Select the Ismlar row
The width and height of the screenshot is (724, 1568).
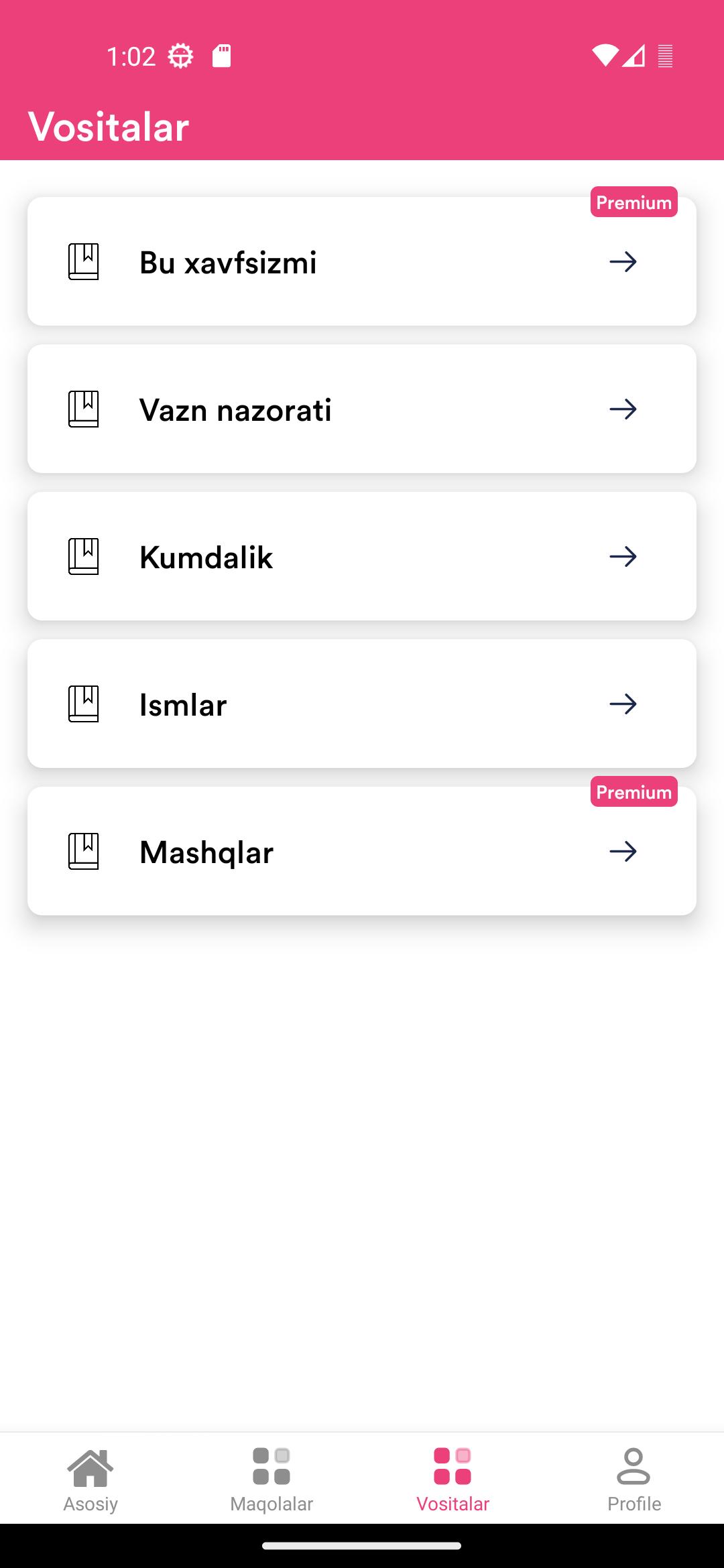click(x=362, y=704)
